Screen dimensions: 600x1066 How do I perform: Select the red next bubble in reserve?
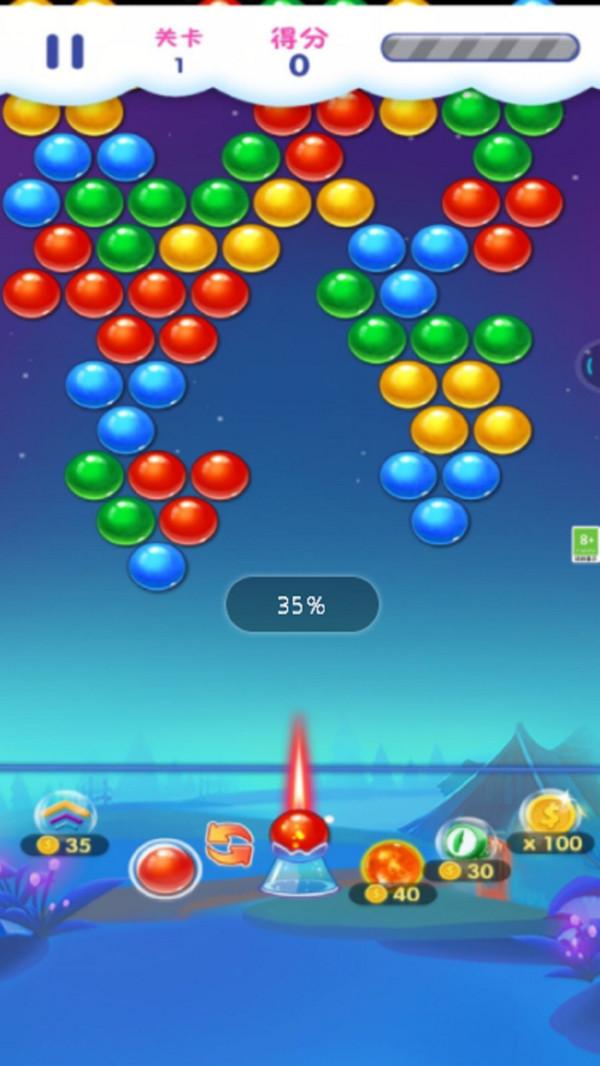click(165, 867)
